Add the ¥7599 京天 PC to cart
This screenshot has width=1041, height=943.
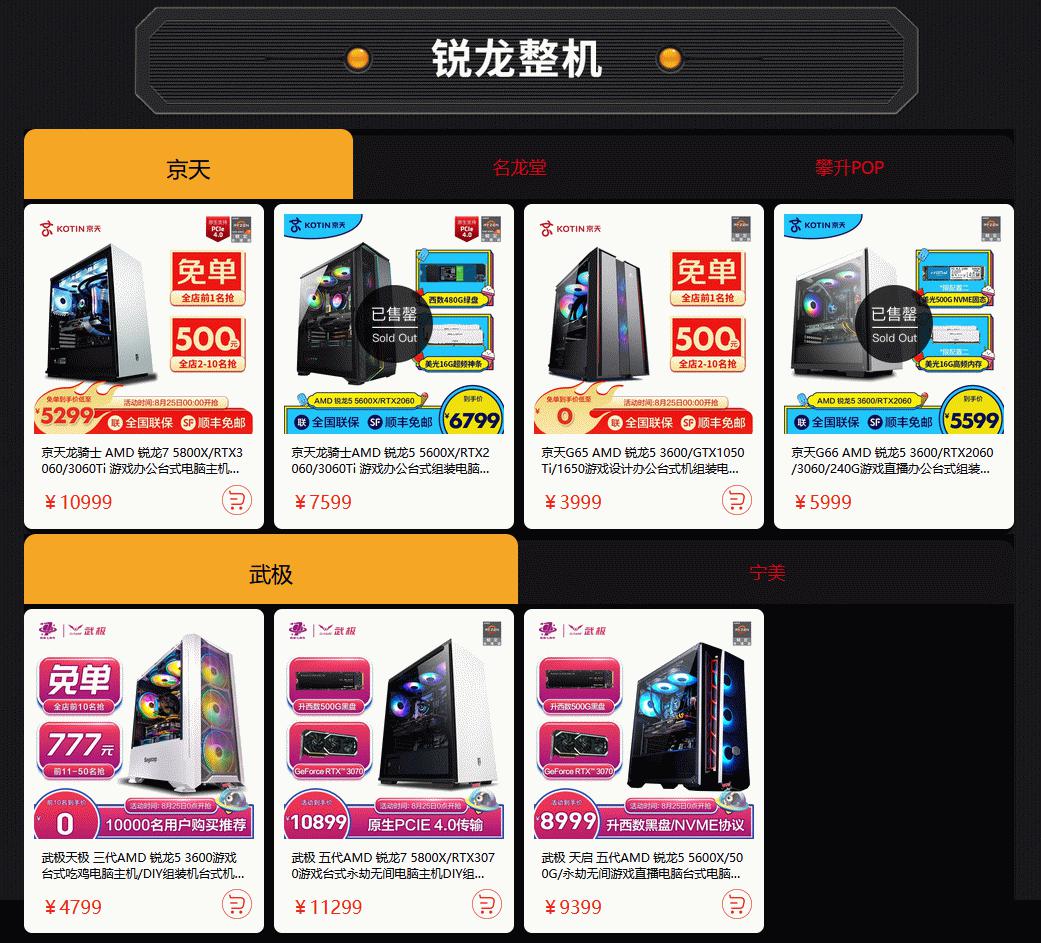487,500
